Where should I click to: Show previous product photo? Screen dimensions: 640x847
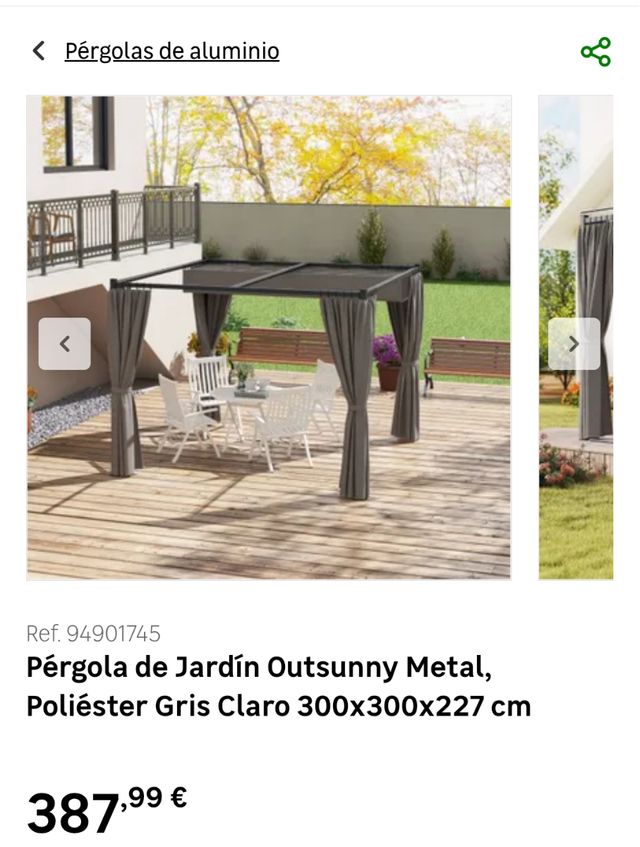coord(64,344)
